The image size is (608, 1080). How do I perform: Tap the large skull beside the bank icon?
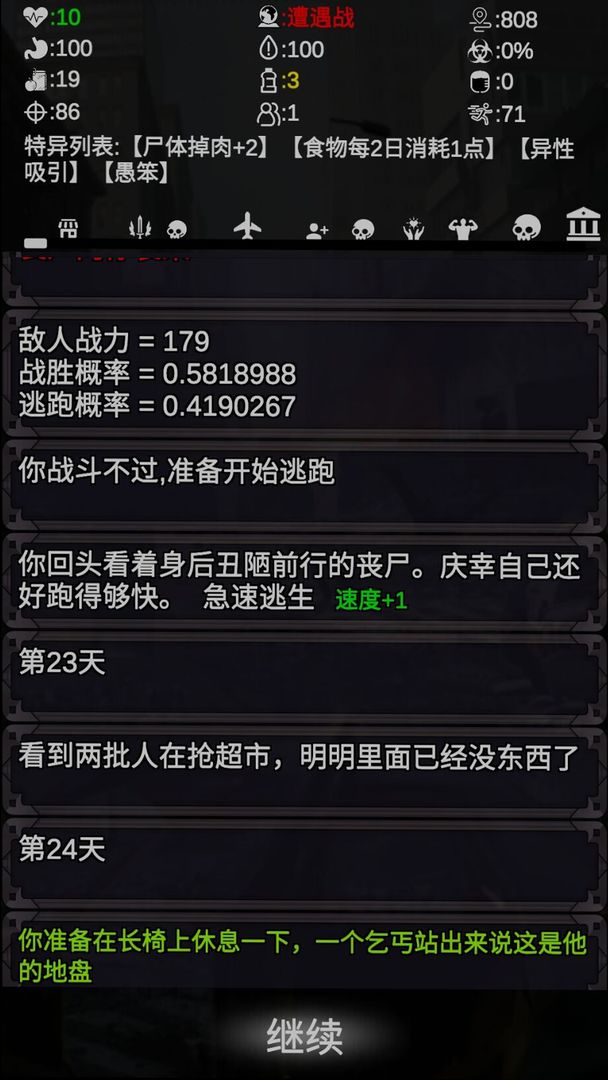pyautogui.click(x=526, y=227)
